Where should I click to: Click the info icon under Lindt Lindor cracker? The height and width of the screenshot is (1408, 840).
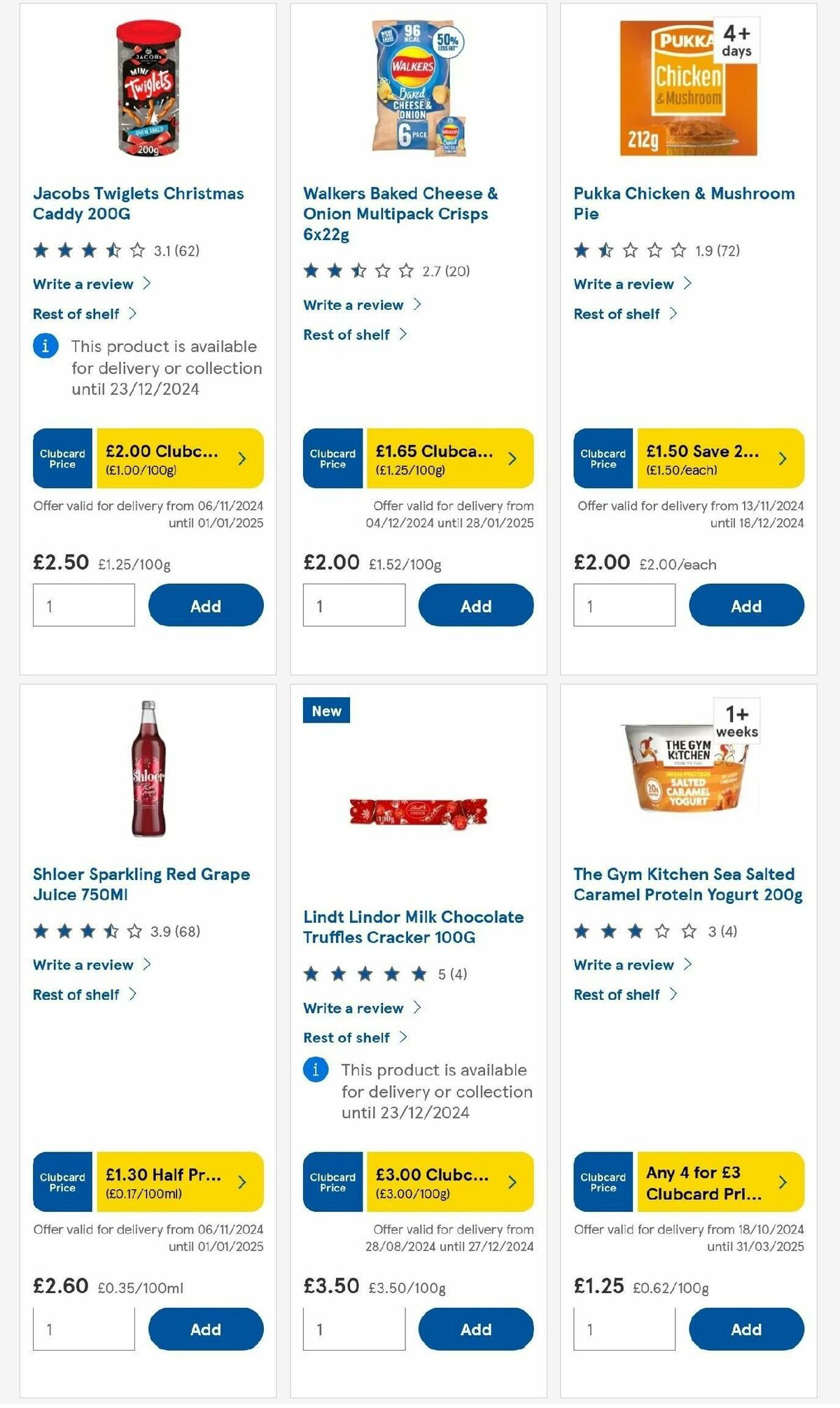pos(315,1070)
